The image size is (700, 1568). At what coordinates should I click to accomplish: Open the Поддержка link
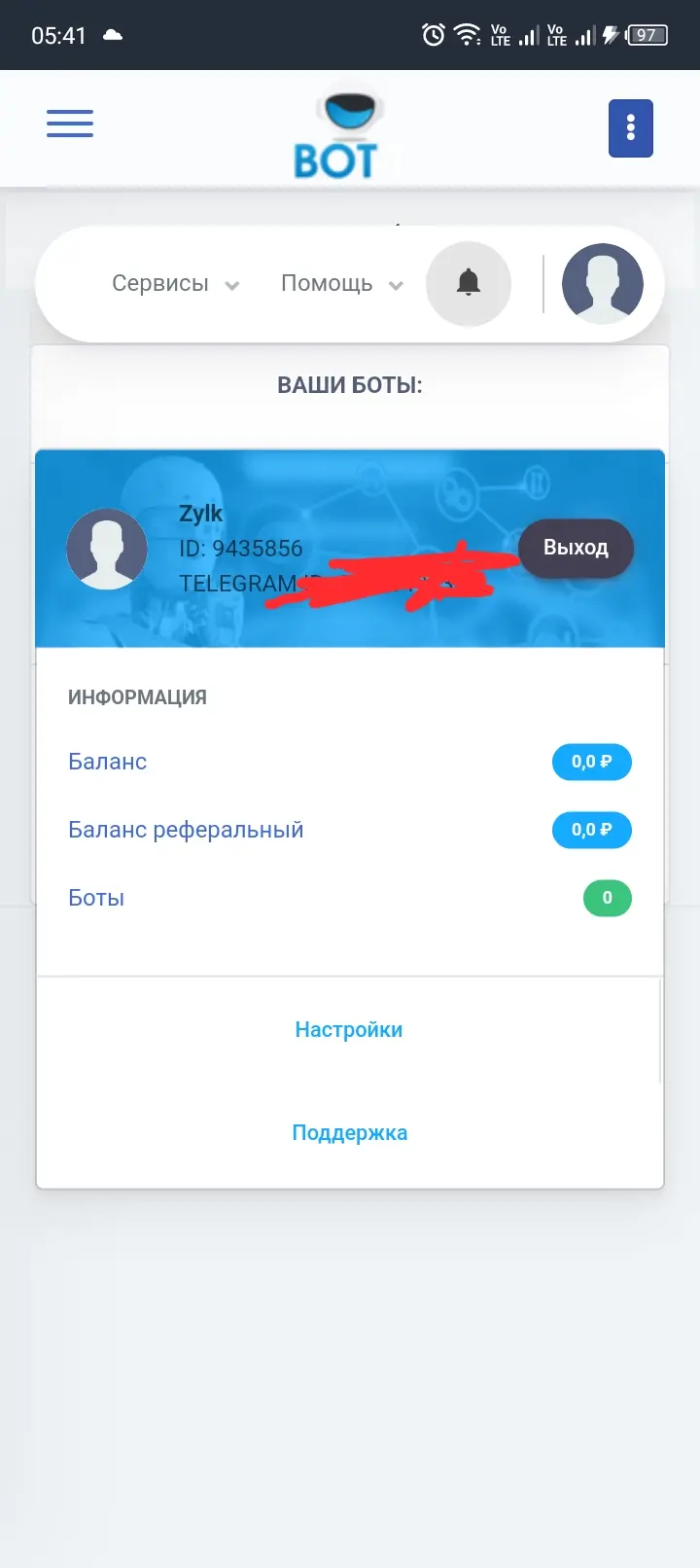click(x=350, y=1133)
